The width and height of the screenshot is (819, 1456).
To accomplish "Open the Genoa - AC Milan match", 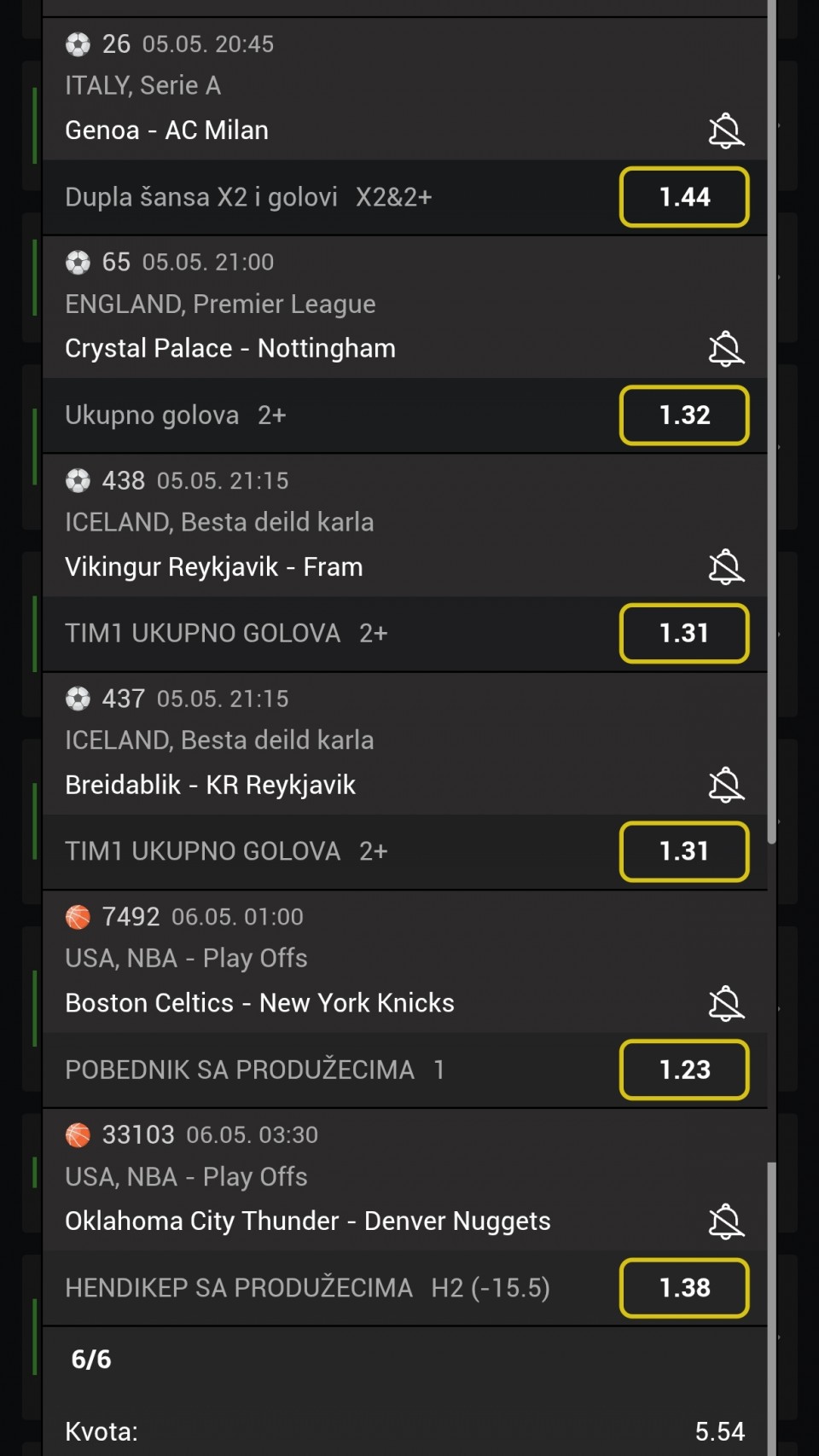I will point(167,131).
